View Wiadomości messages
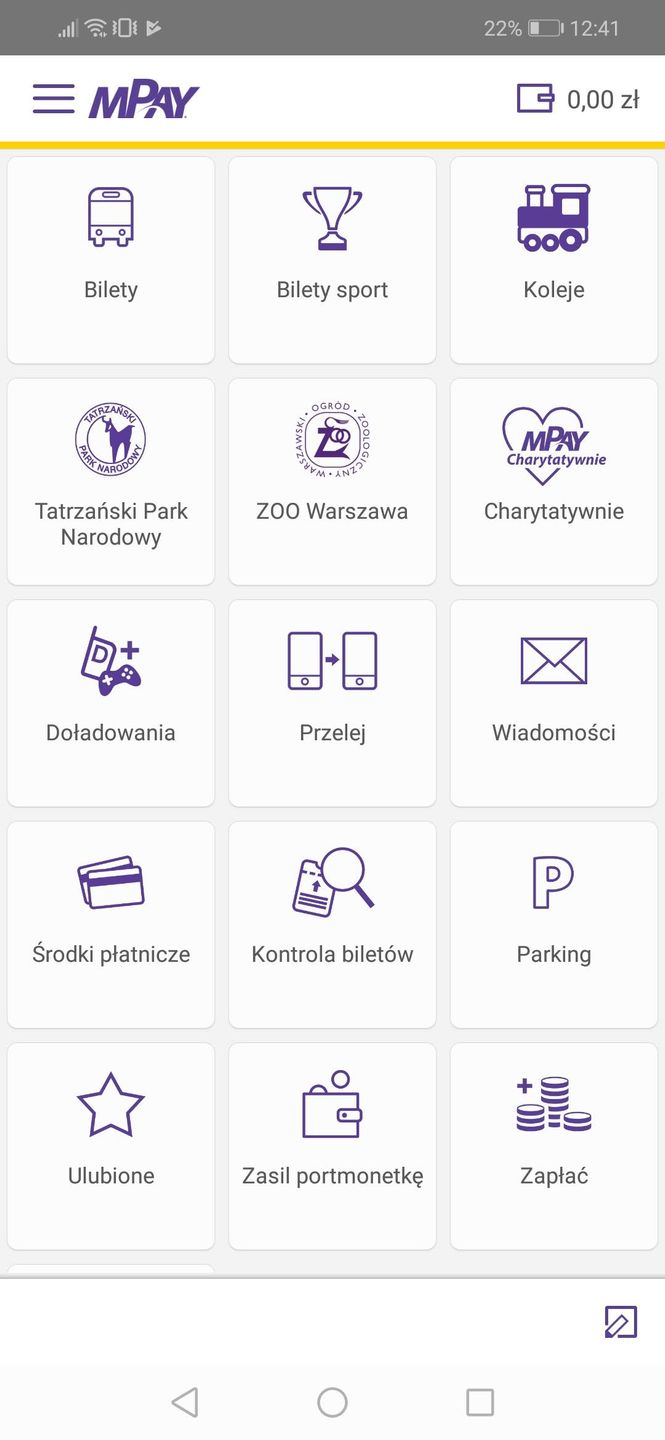This screenshot has height=1440, width=665. [x=554, y=703]
